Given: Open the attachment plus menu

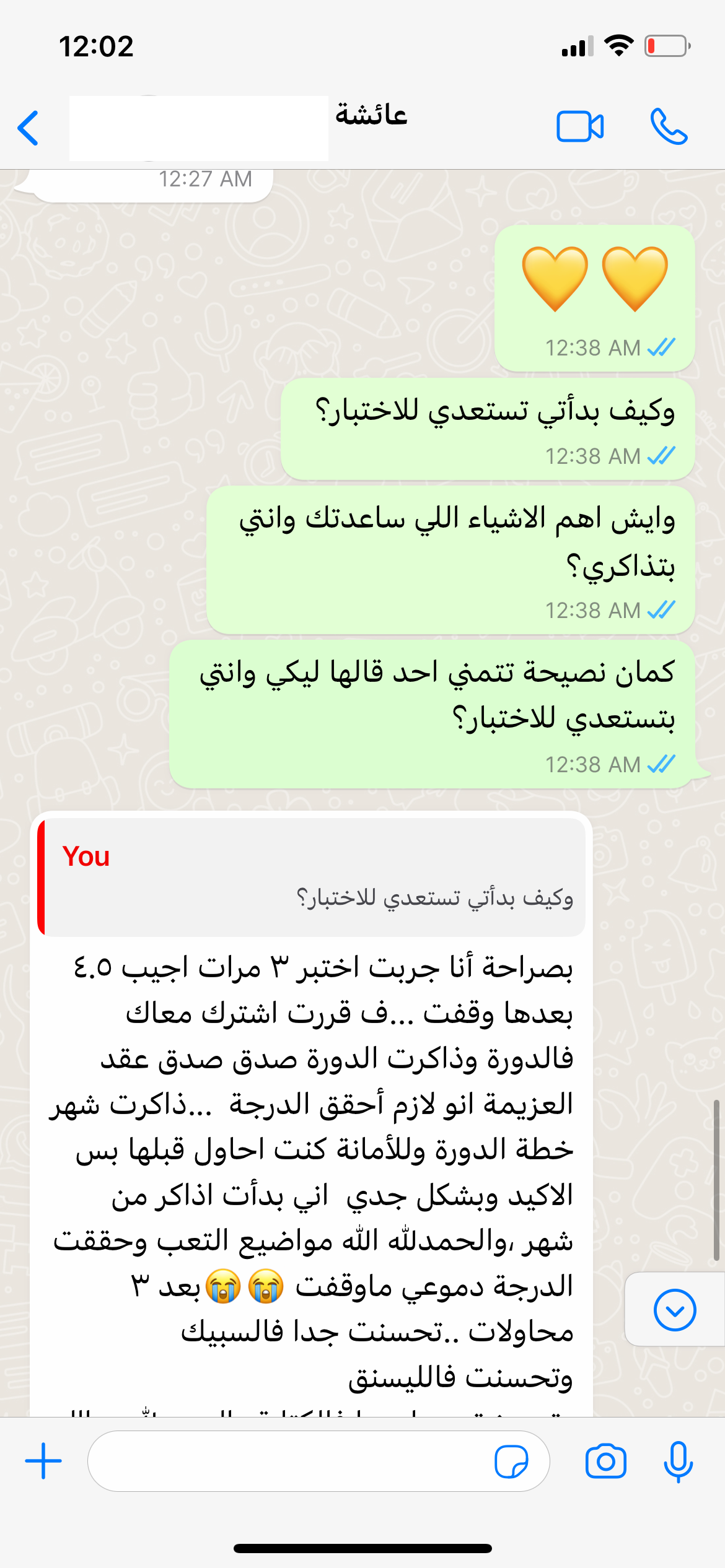Looking at the screenshot, I should (x=43, y=1461).
